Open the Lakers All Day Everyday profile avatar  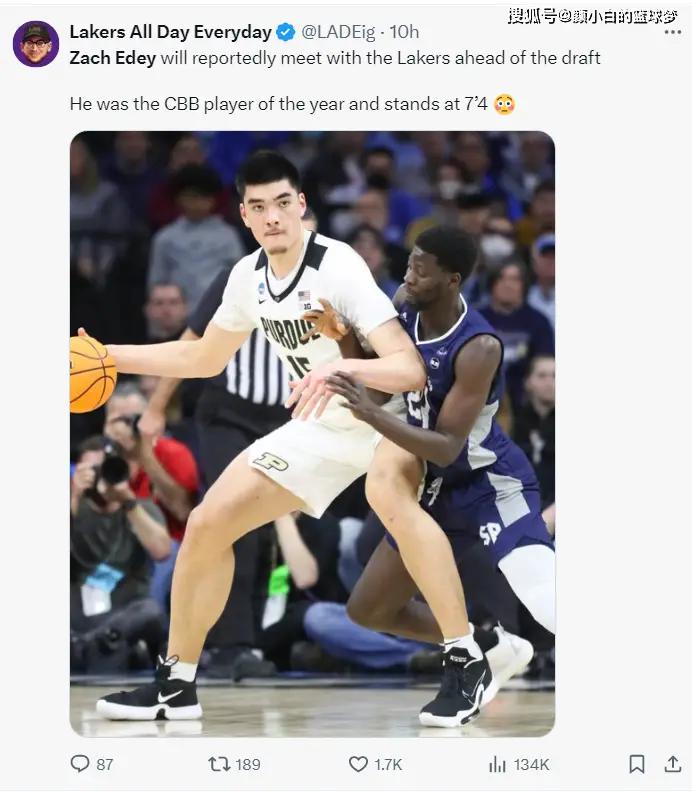click(36, 44)
